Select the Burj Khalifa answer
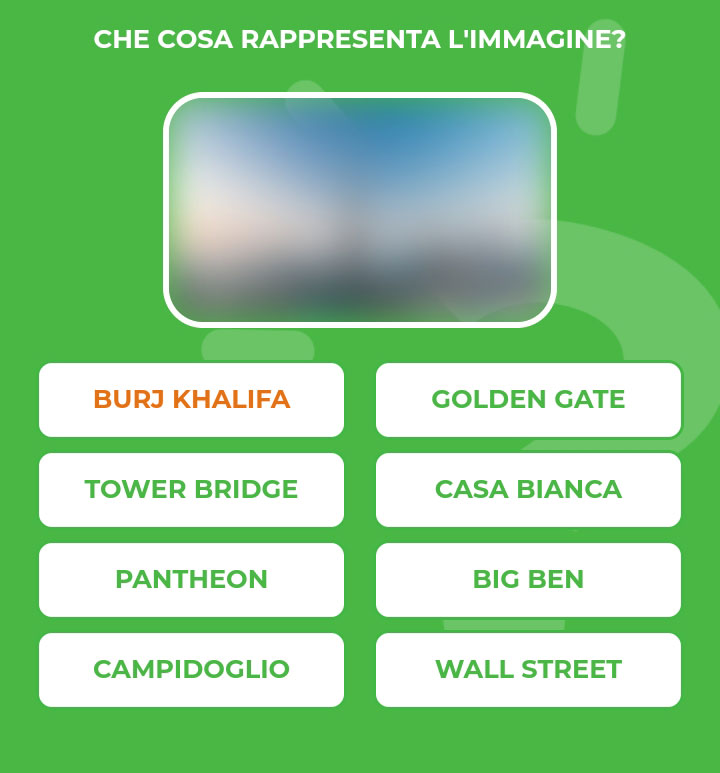720x773 pixels. [x=191, y=400]
